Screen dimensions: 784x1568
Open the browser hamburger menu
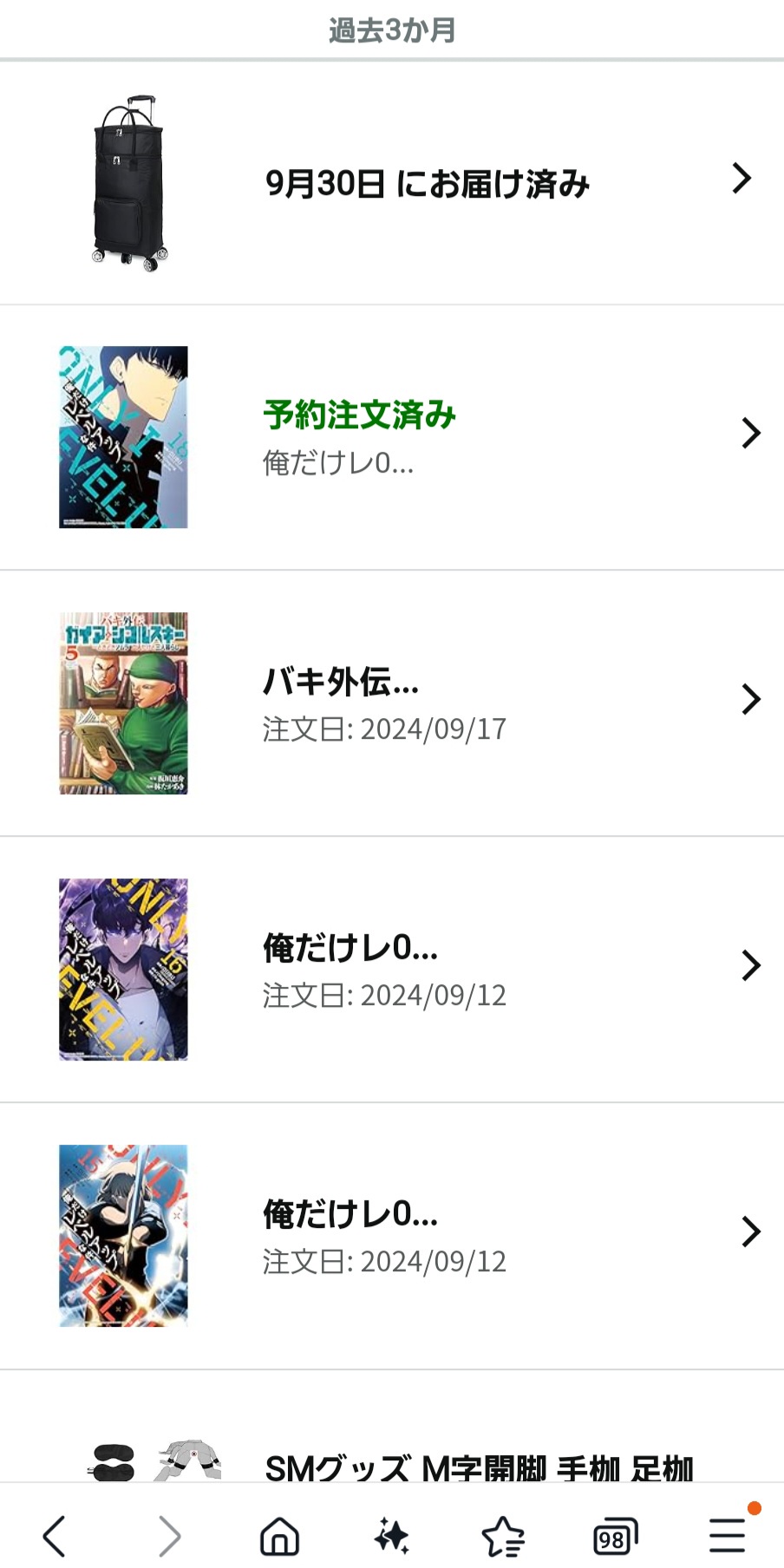point(727,1536)
